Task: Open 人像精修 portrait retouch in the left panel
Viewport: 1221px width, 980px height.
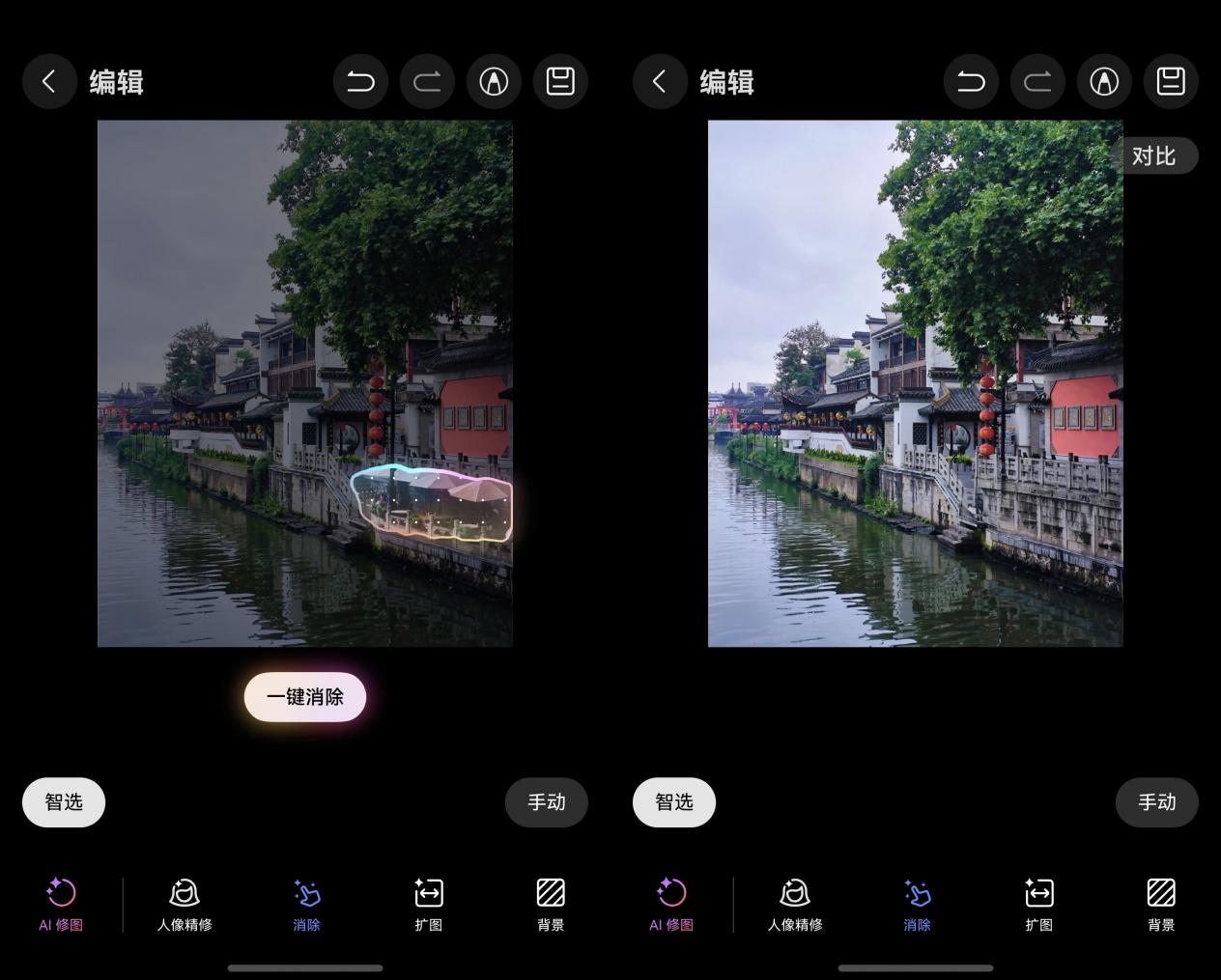Action: (x=185, y=905)
